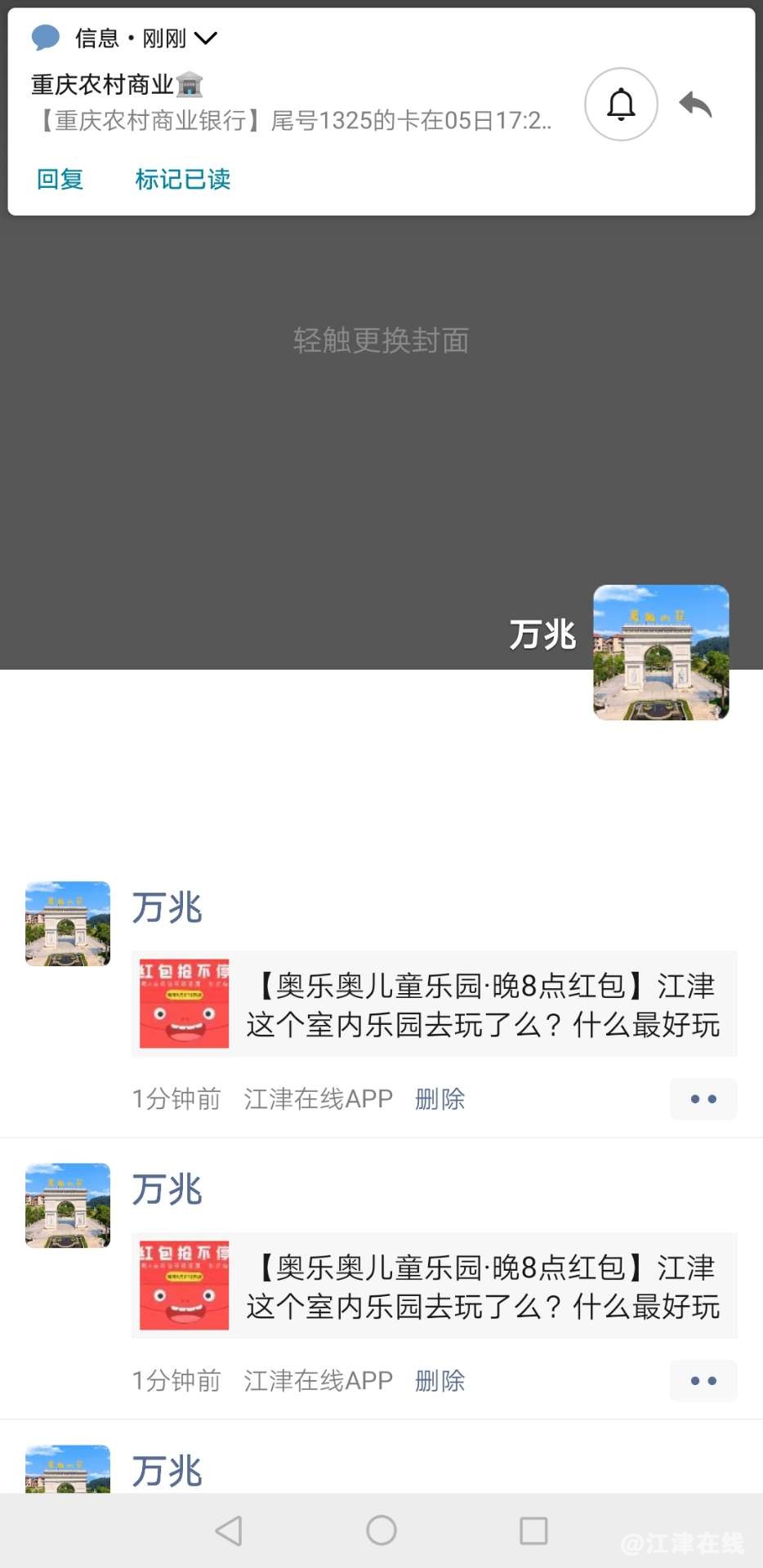The height and width of the screenshot is (1568, 763).
Task: Tap Reply (回复) on the bank notification
Action: [x=60, y=179]
